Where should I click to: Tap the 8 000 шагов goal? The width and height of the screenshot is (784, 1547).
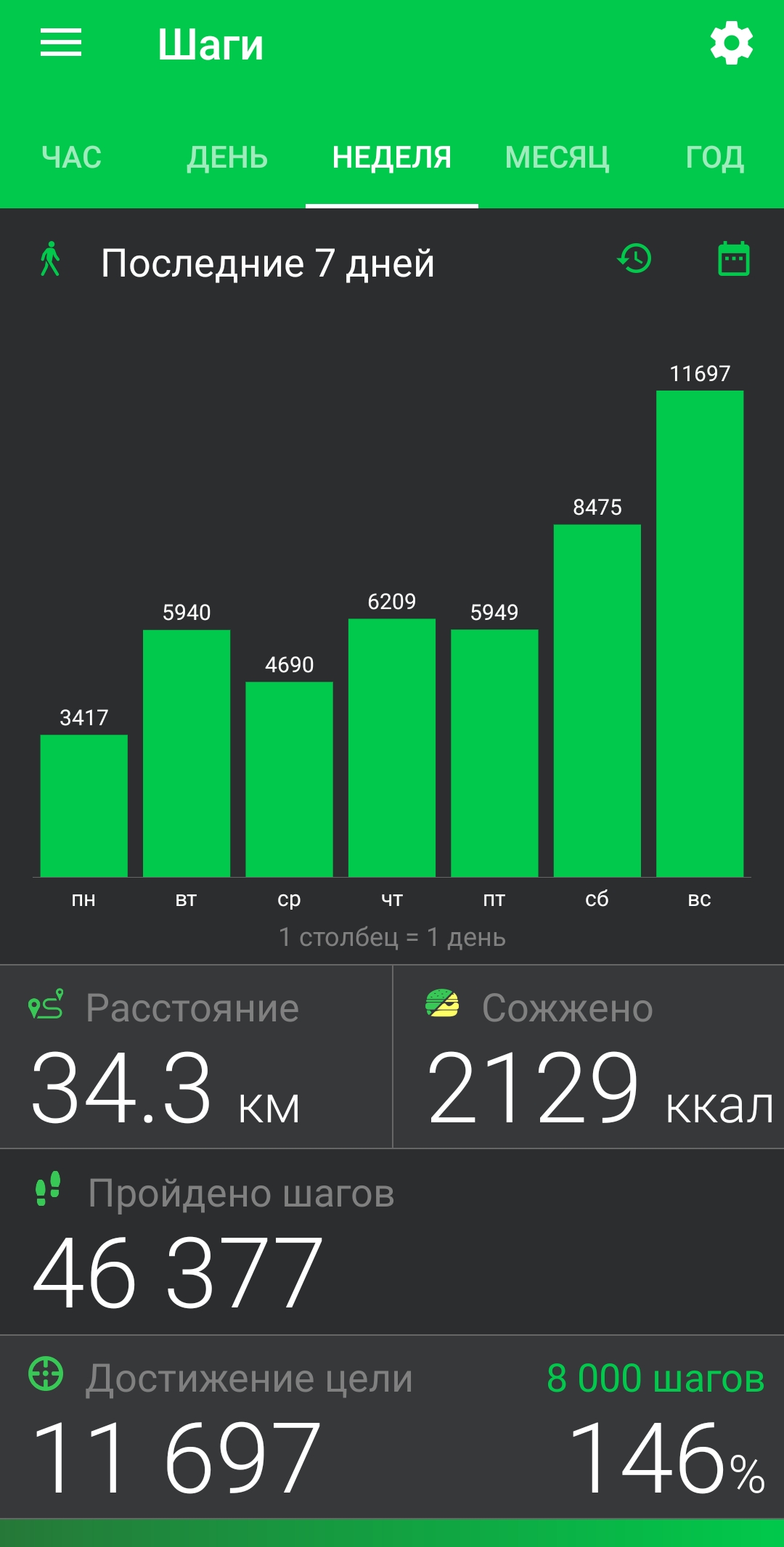(656, 1378)
